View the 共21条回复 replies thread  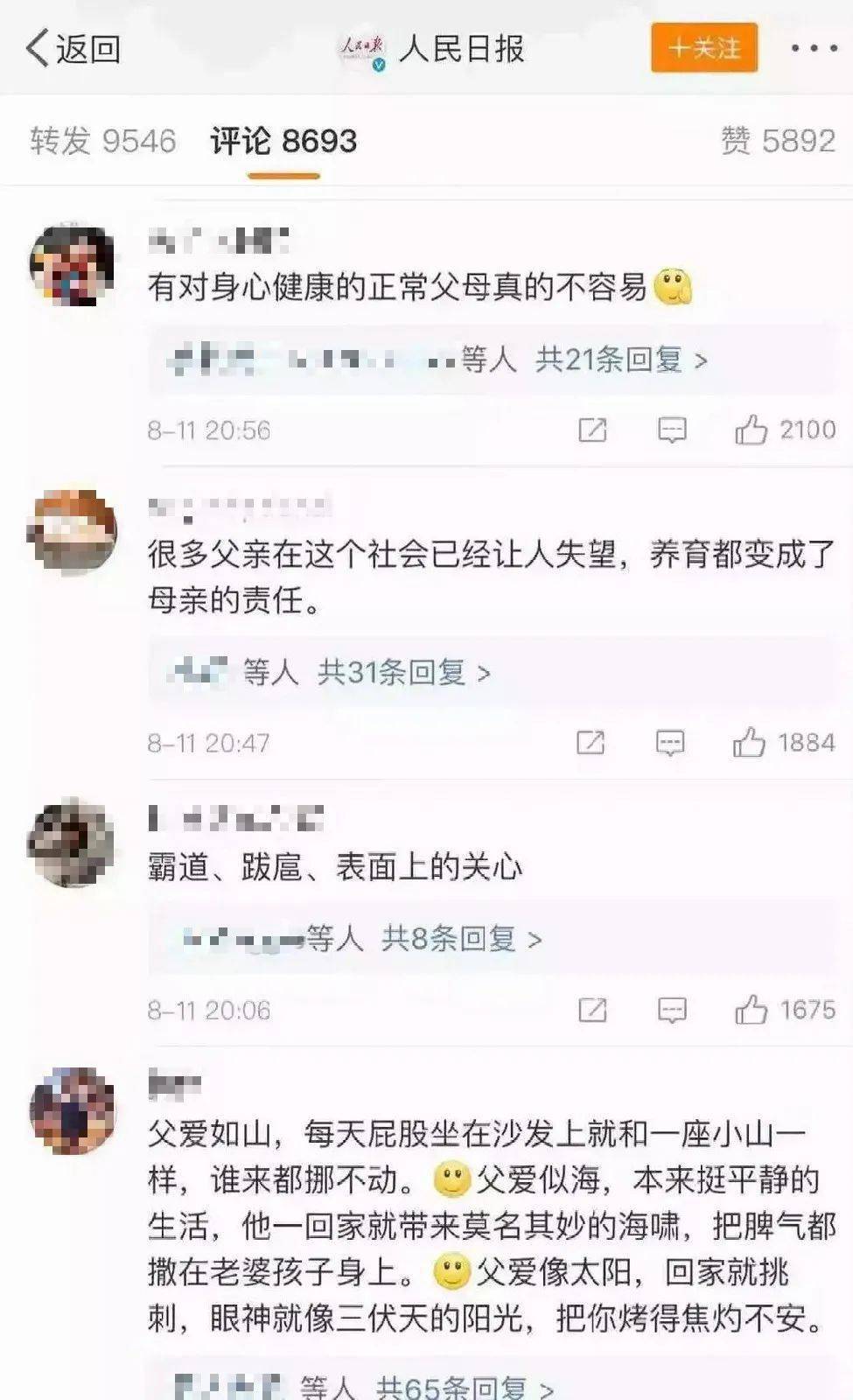(x=620, y=360)
